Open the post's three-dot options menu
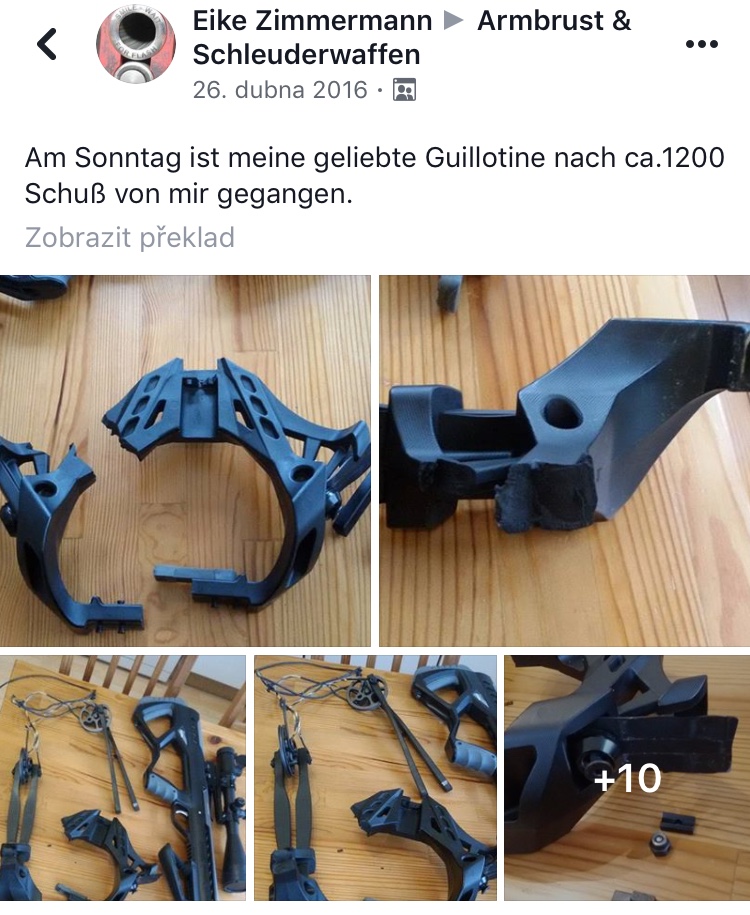The height and width of the screenshot is (915, 750). coord(701,45)
